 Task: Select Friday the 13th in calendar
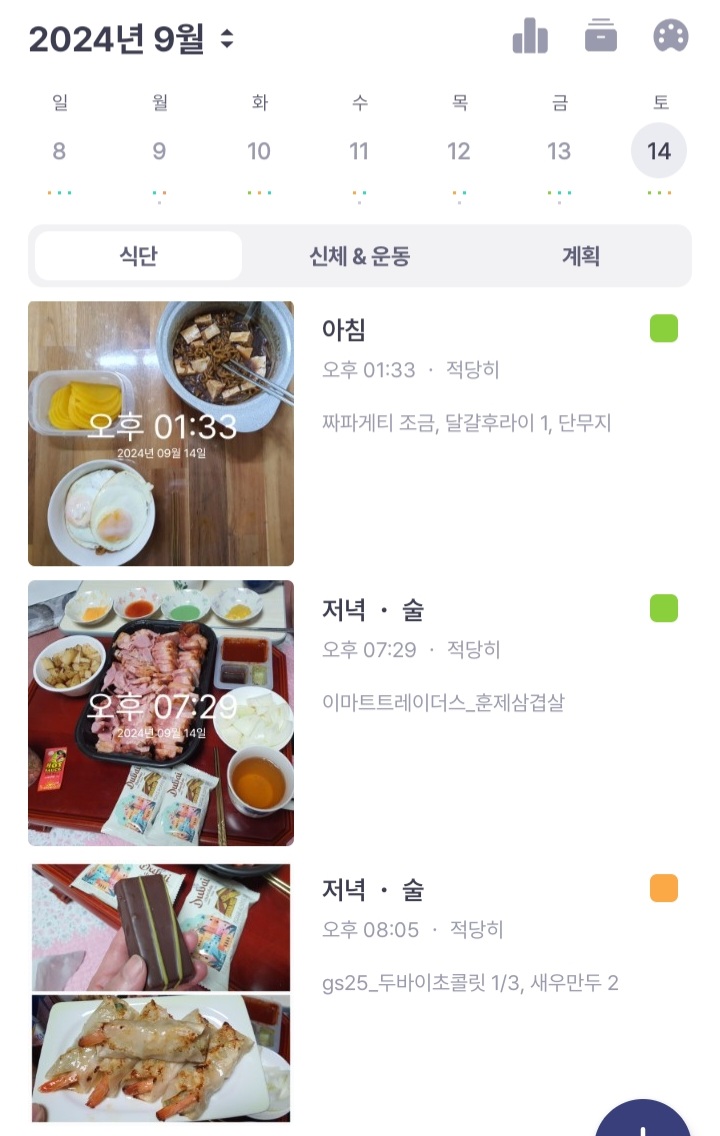pyautogui.click(x=559, y=151)
